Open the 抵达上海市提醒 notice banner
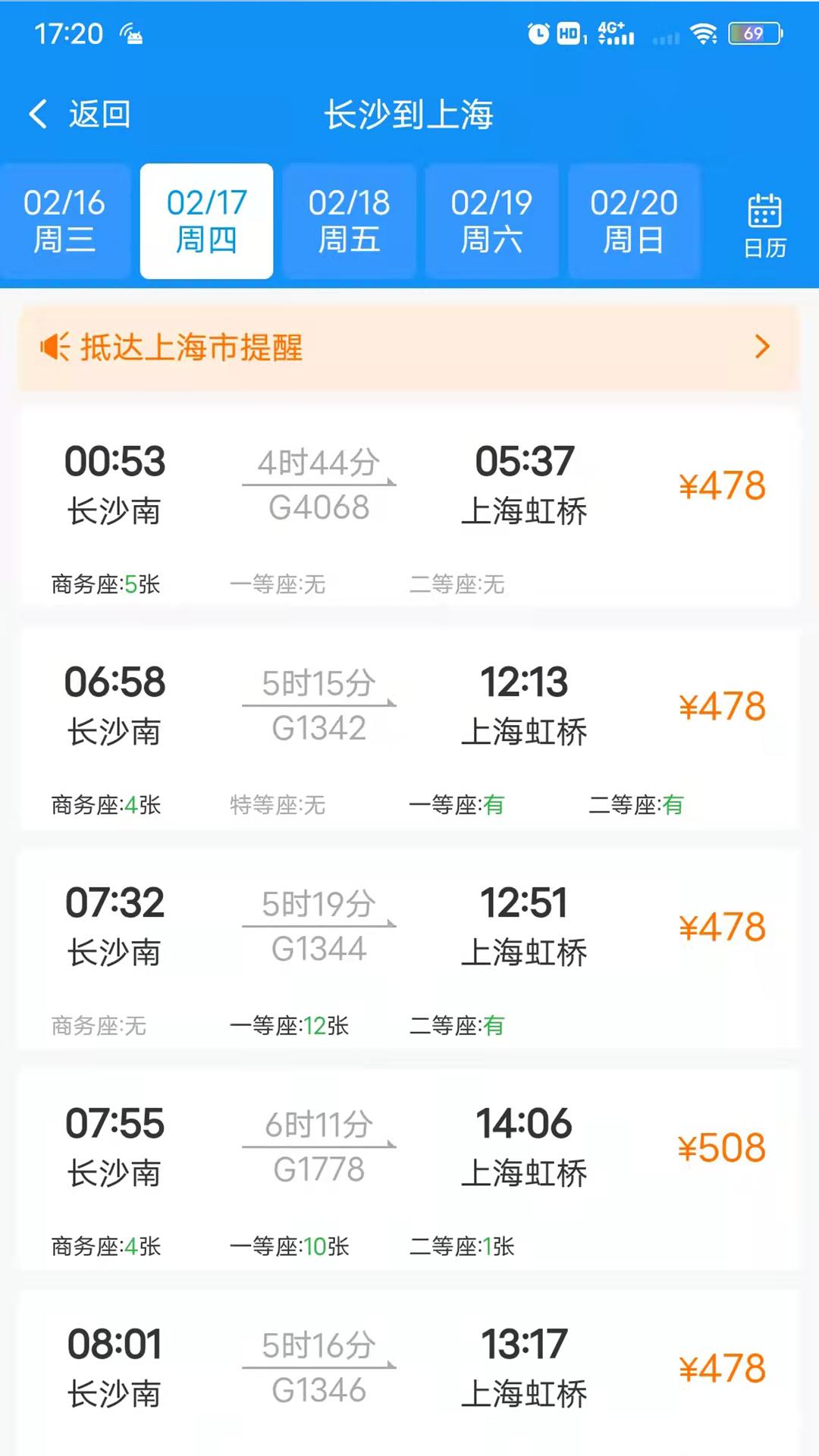The height and width of the screenshot is (1456, 819). (409, 347)
